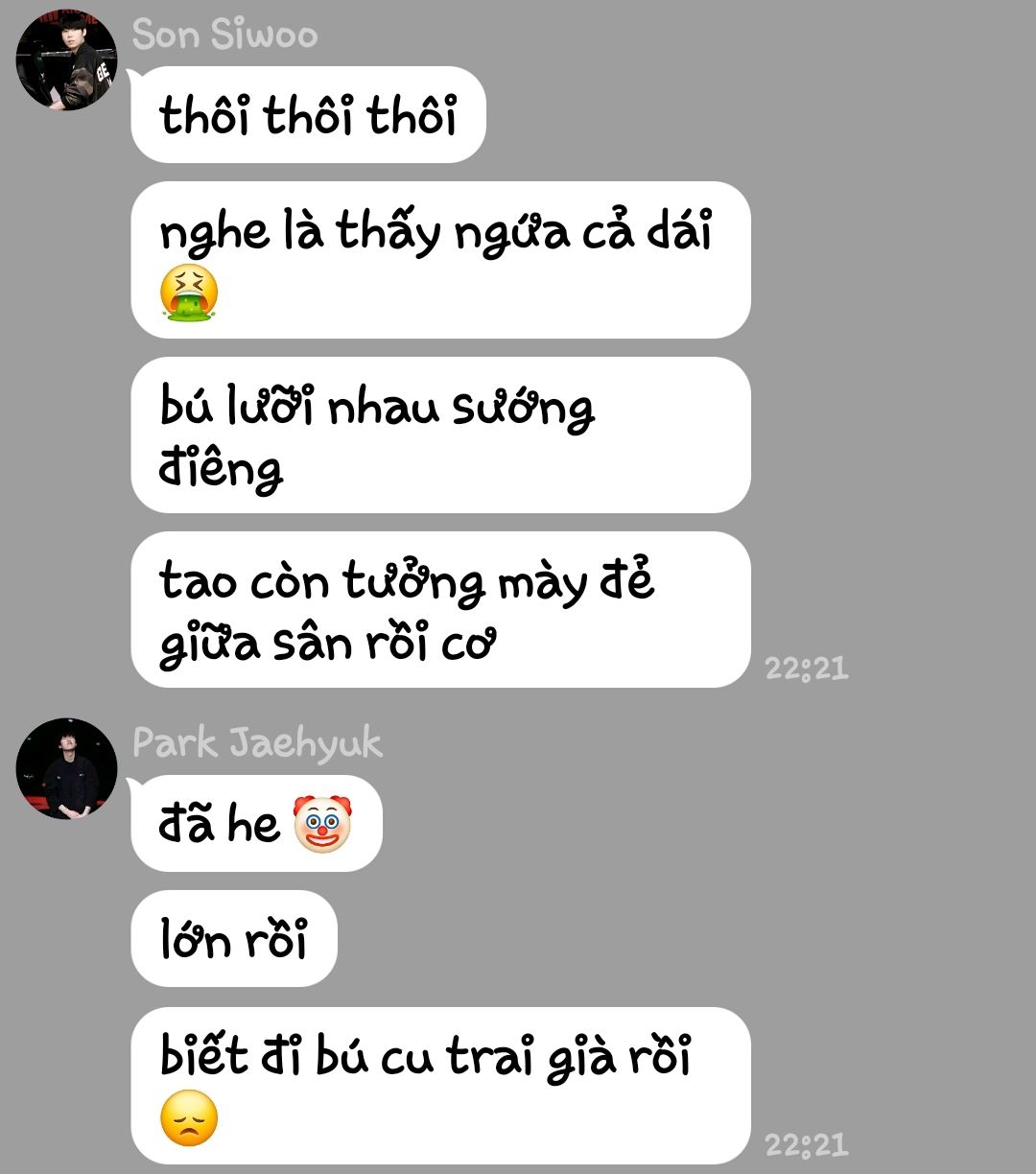Open Son Siwoo's profile picture
The width and height of the screenshot is (1036, 1174).
coord(66,59)
